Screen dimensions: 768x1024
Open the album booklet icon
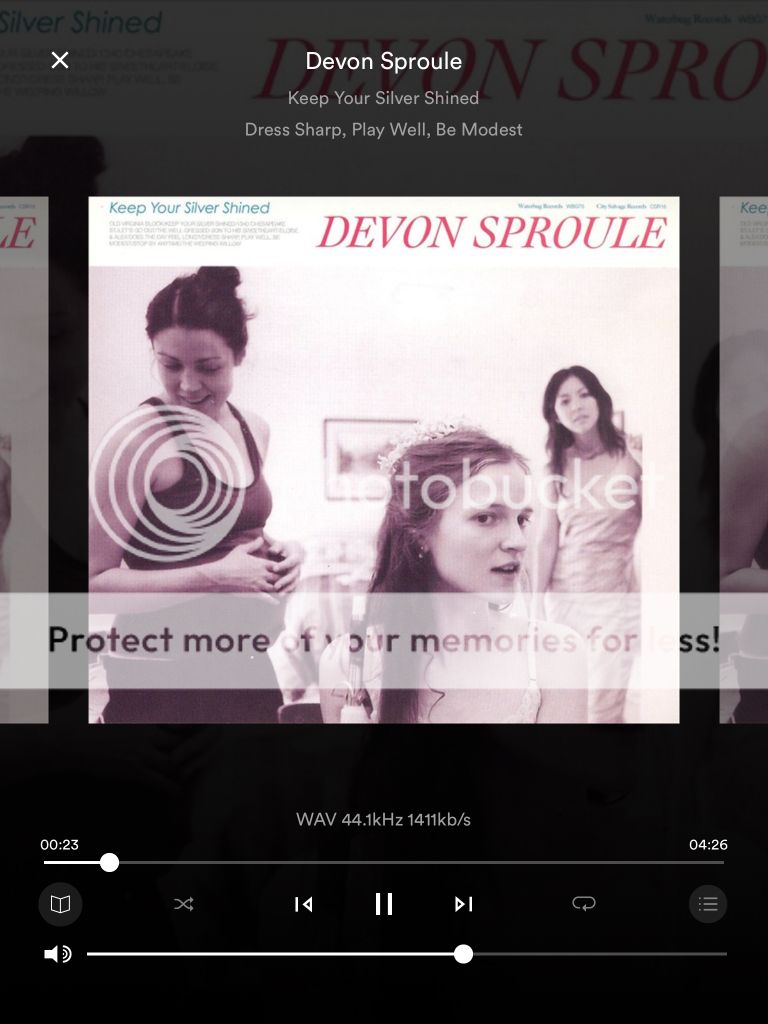(60, 904)
